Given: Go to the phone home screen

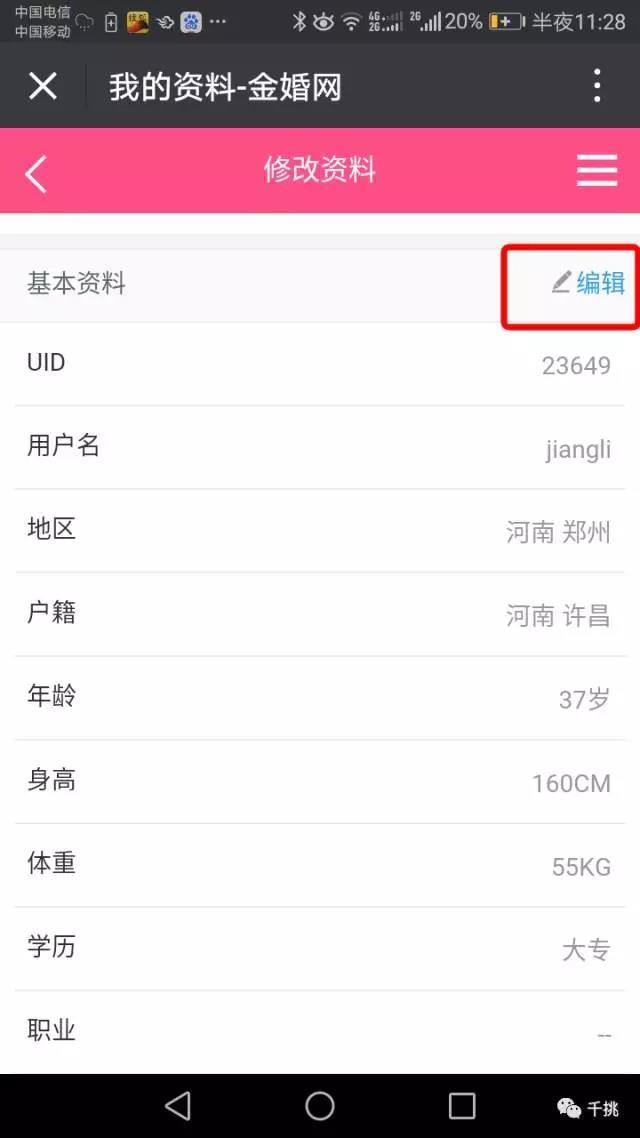Looking at the screenshot, I should click(320, 1105).
